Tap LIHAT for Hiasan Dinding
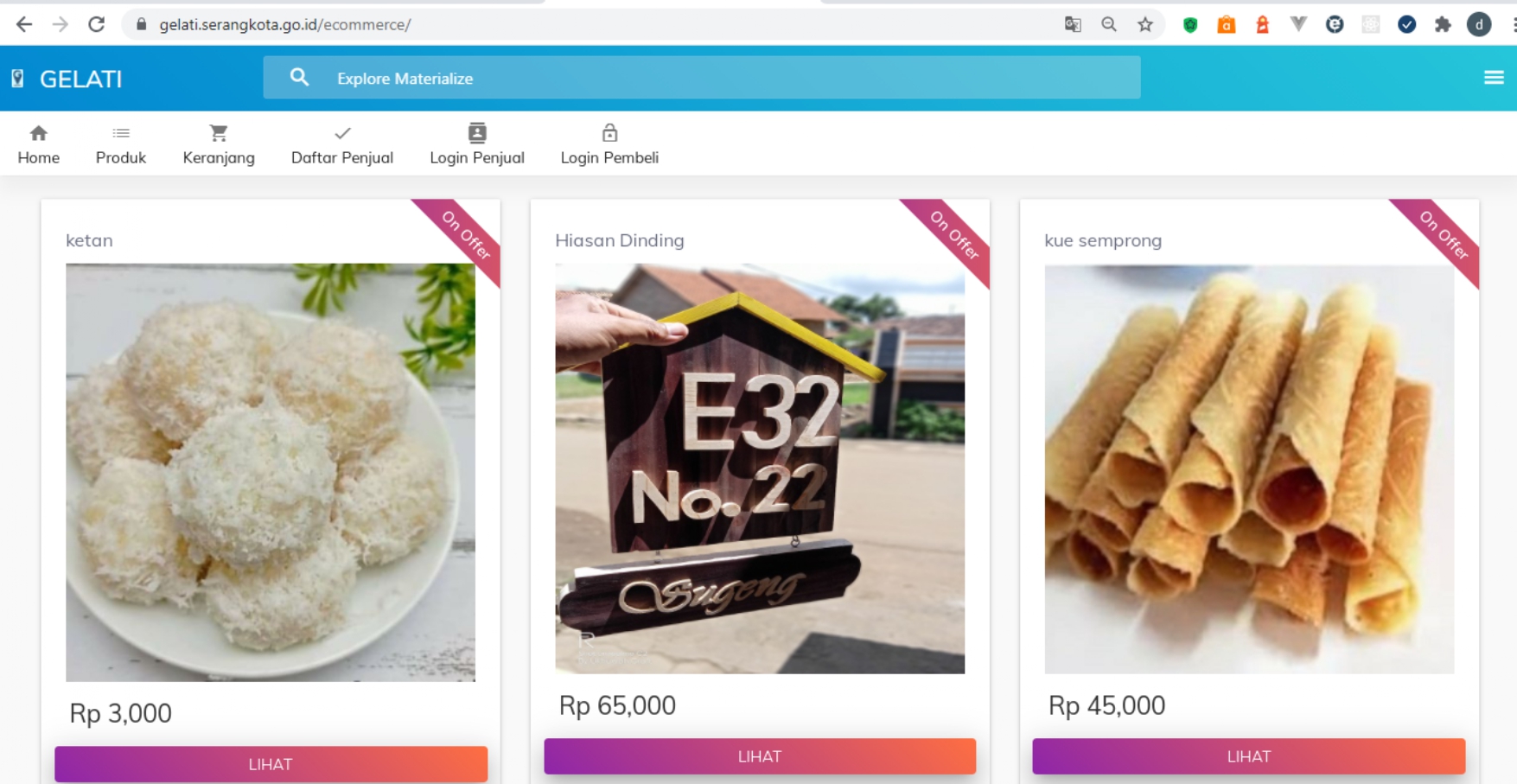 (x=760, y=756)
